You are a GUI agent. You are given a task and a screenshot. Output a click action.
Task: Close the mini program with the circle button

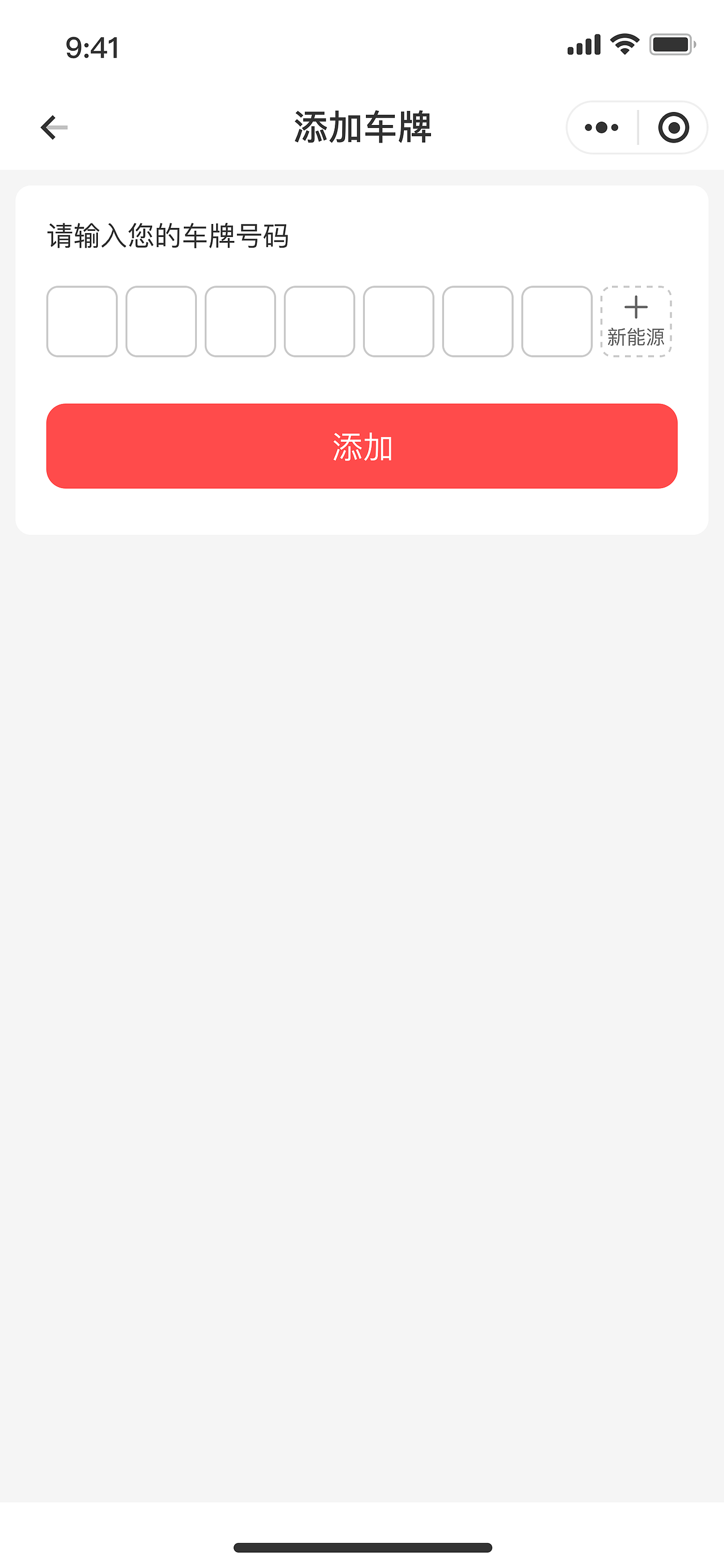673,127
